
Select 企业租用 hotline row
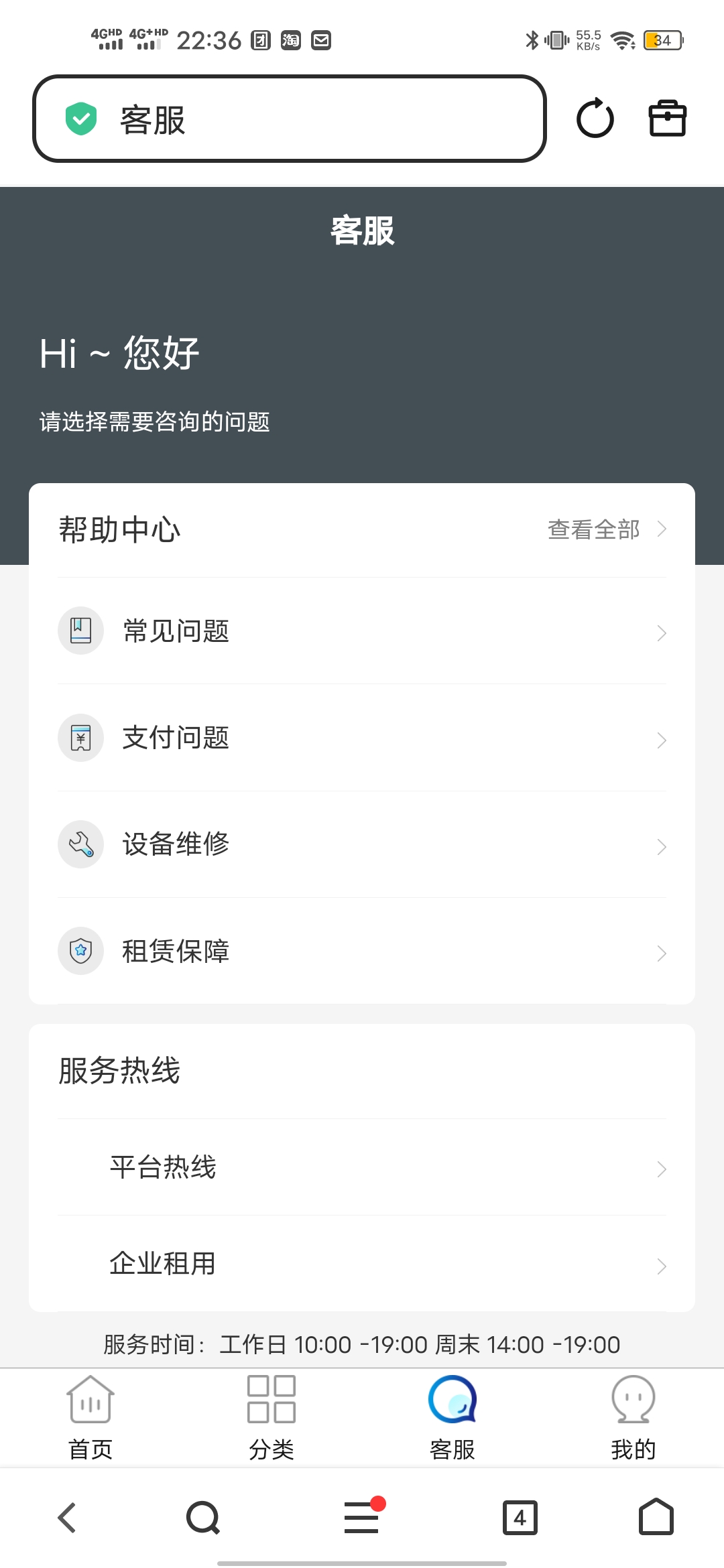[x=362, y=1264]
